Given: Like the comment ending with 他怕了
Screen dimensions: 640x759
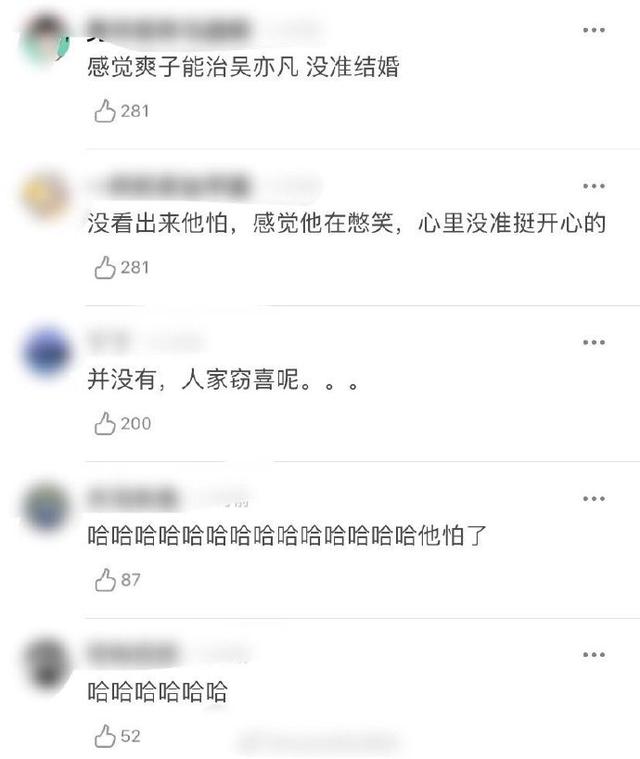Looking at the screenshot, I should (104, 580).
